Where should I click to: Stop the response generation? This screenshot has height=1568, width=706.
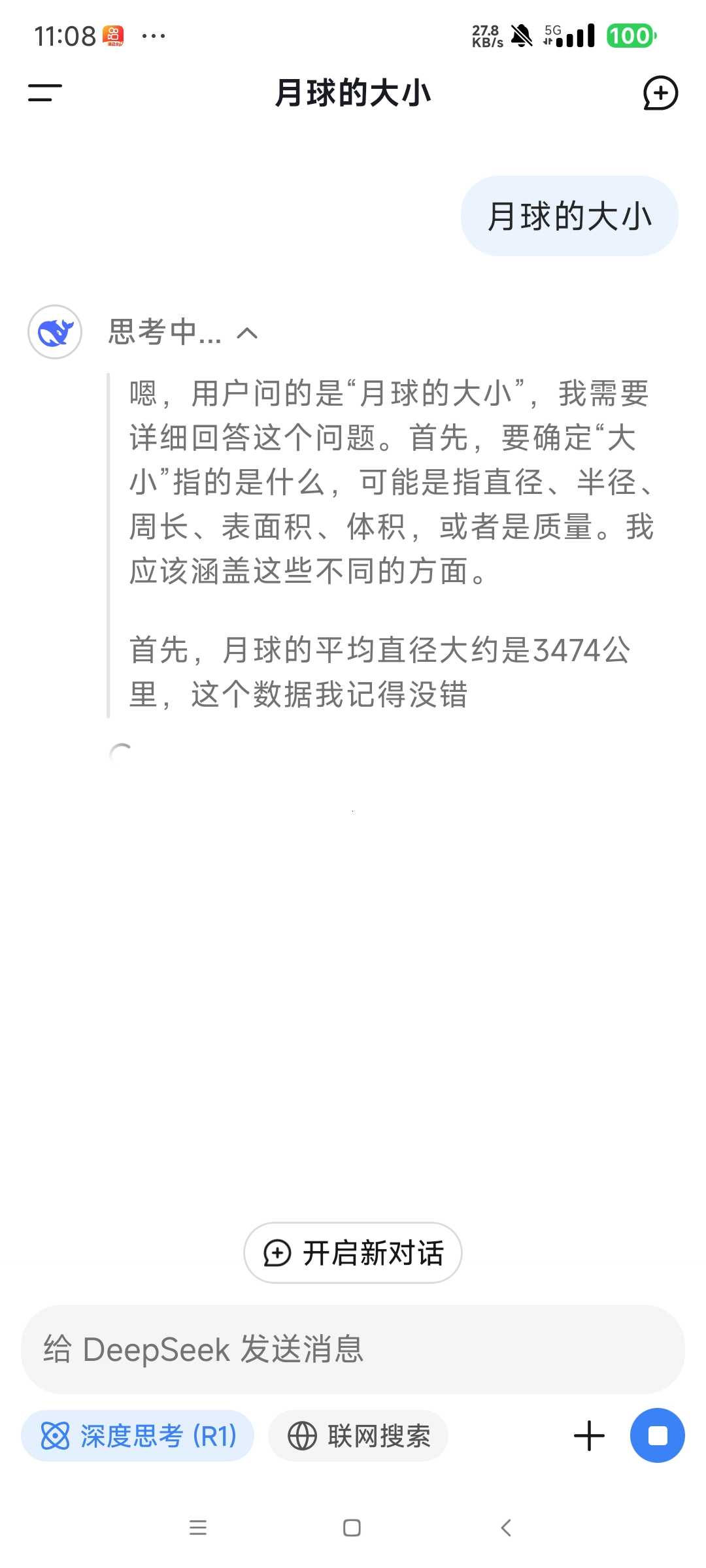pyautogui.click(x=657, y=1436)
